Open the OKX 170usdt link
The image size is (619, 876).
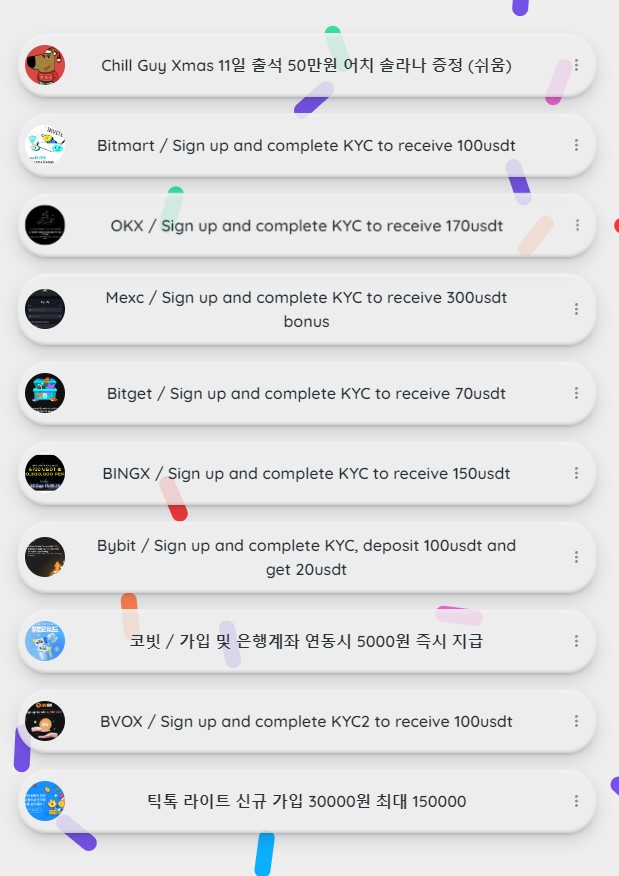(306, 226)
